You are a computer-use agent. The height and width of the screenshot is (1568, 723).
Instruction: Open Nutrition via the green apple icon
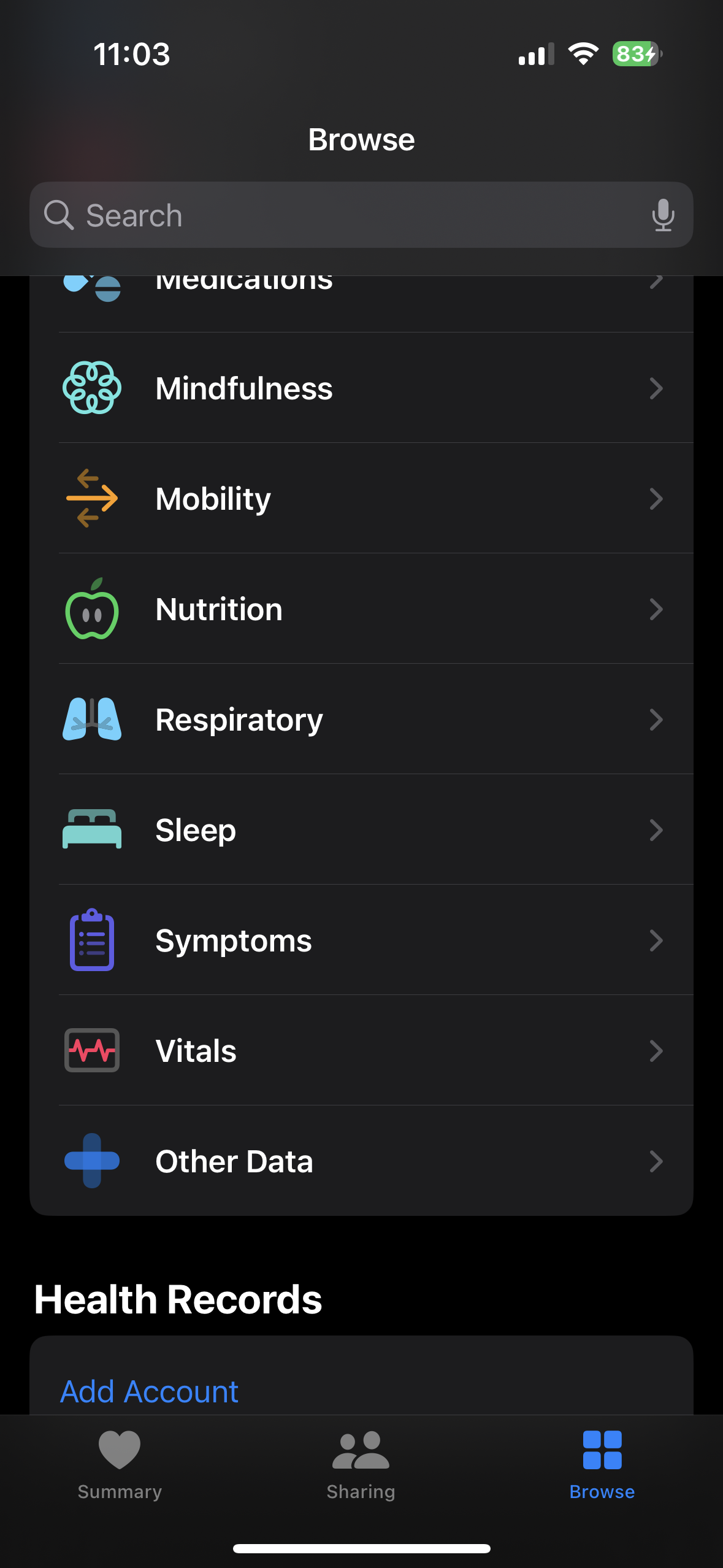[91, 609]
